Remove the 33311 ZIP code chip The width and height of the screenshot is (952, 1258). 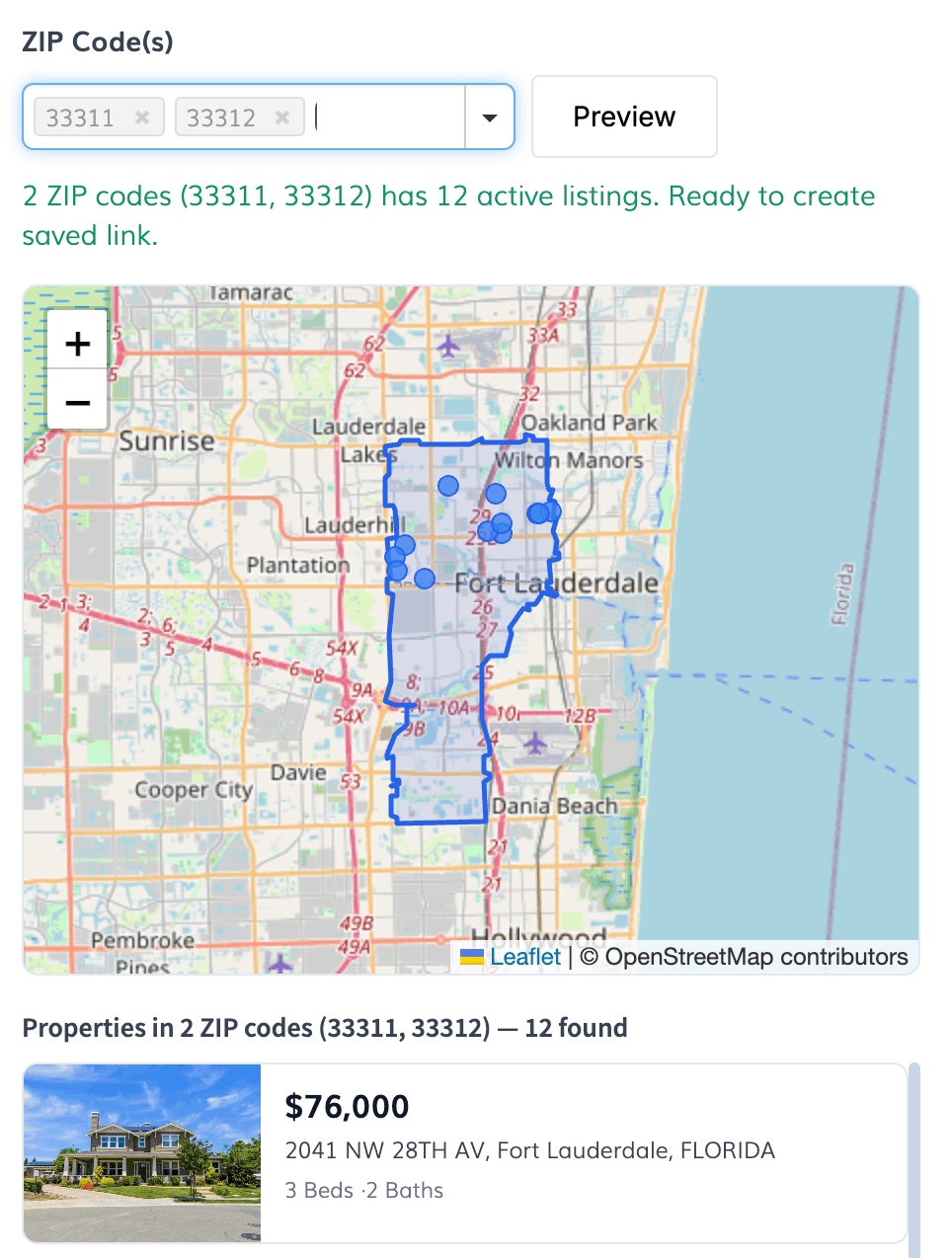pos(142,118)
